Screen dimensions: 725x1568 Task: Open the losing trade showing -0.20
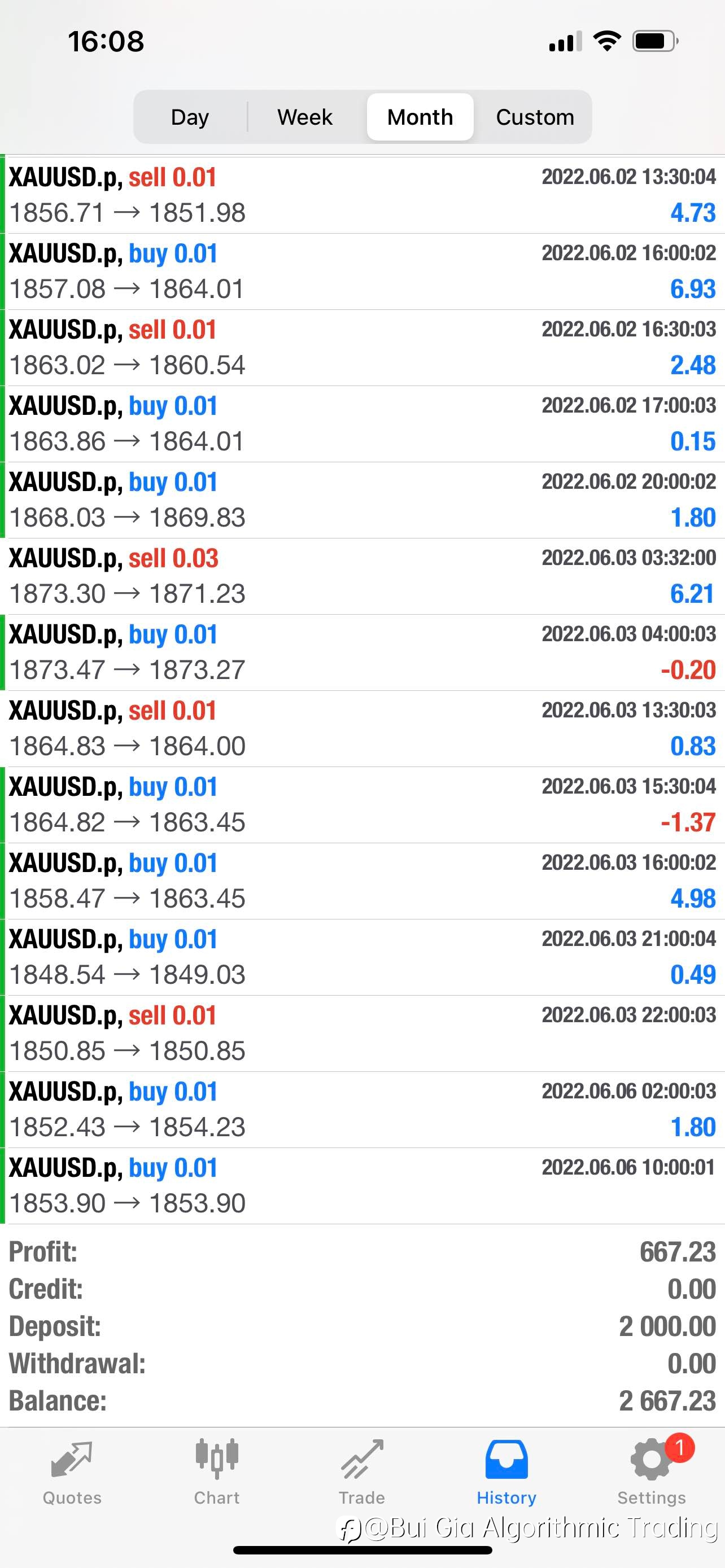(362, 652)
